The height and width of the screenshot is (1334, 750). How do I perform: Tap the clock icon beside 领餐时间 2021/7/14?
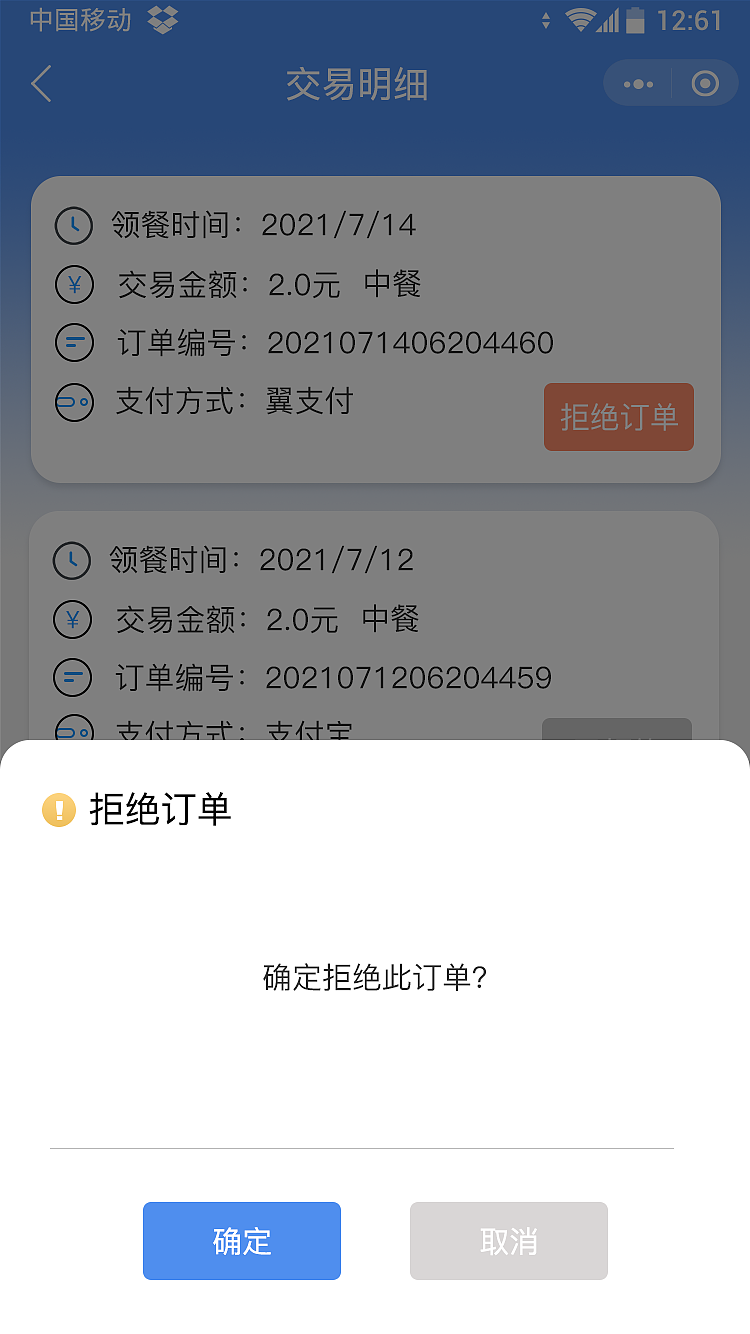pos(73,226)
